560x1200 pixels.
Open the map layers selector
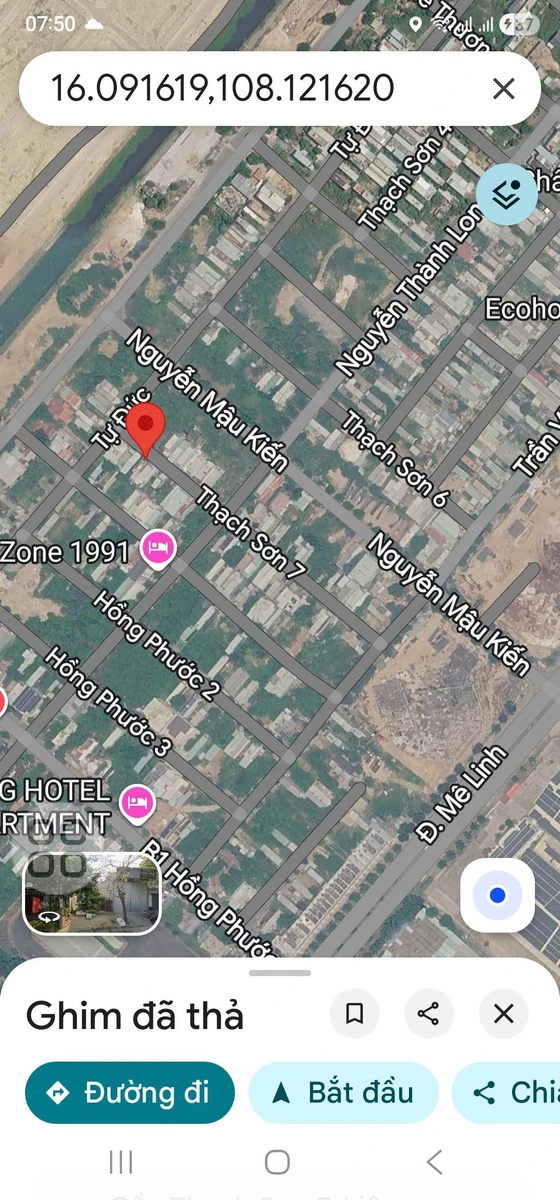click(x=506, y=194)
